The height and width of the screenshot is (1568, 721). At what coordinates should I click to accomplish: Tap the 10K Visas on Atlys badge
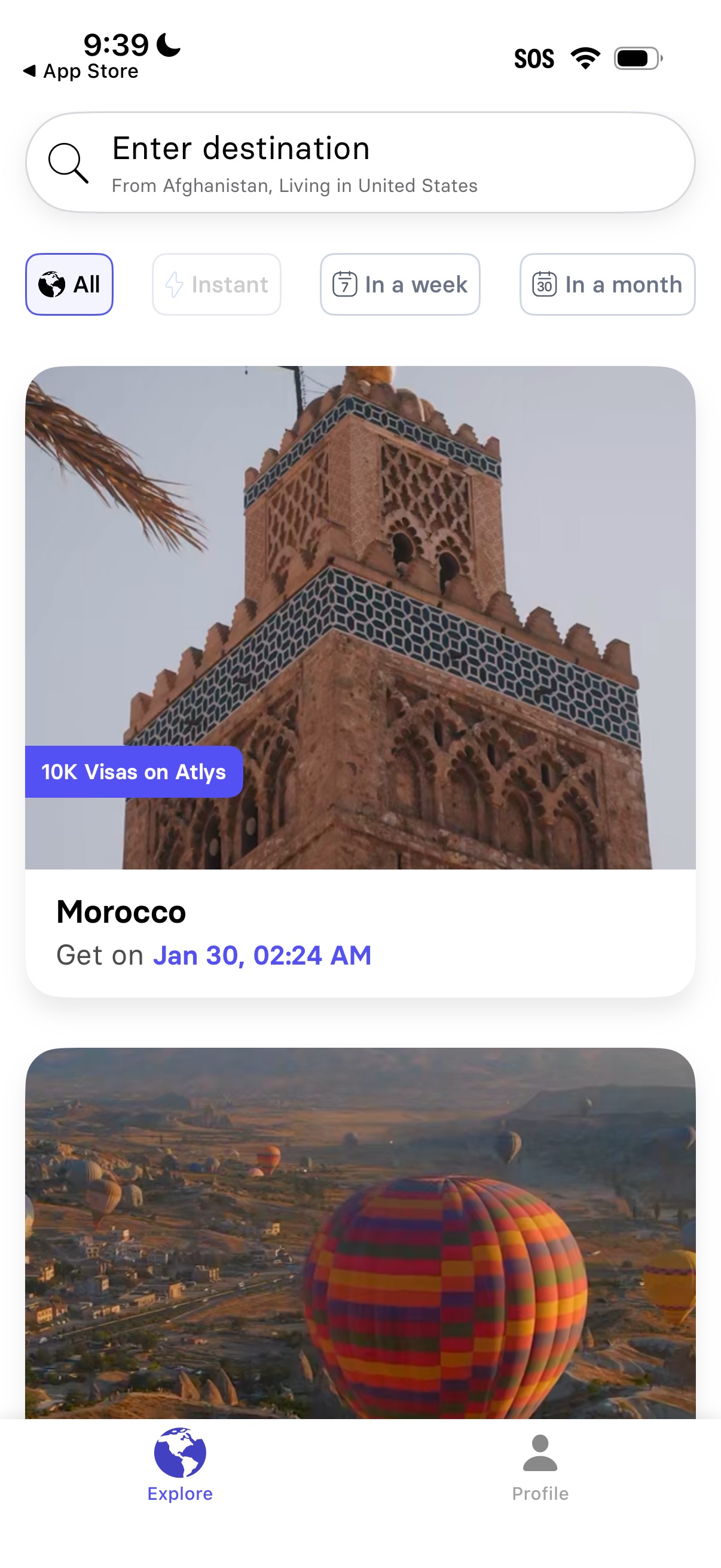(133, 771)
